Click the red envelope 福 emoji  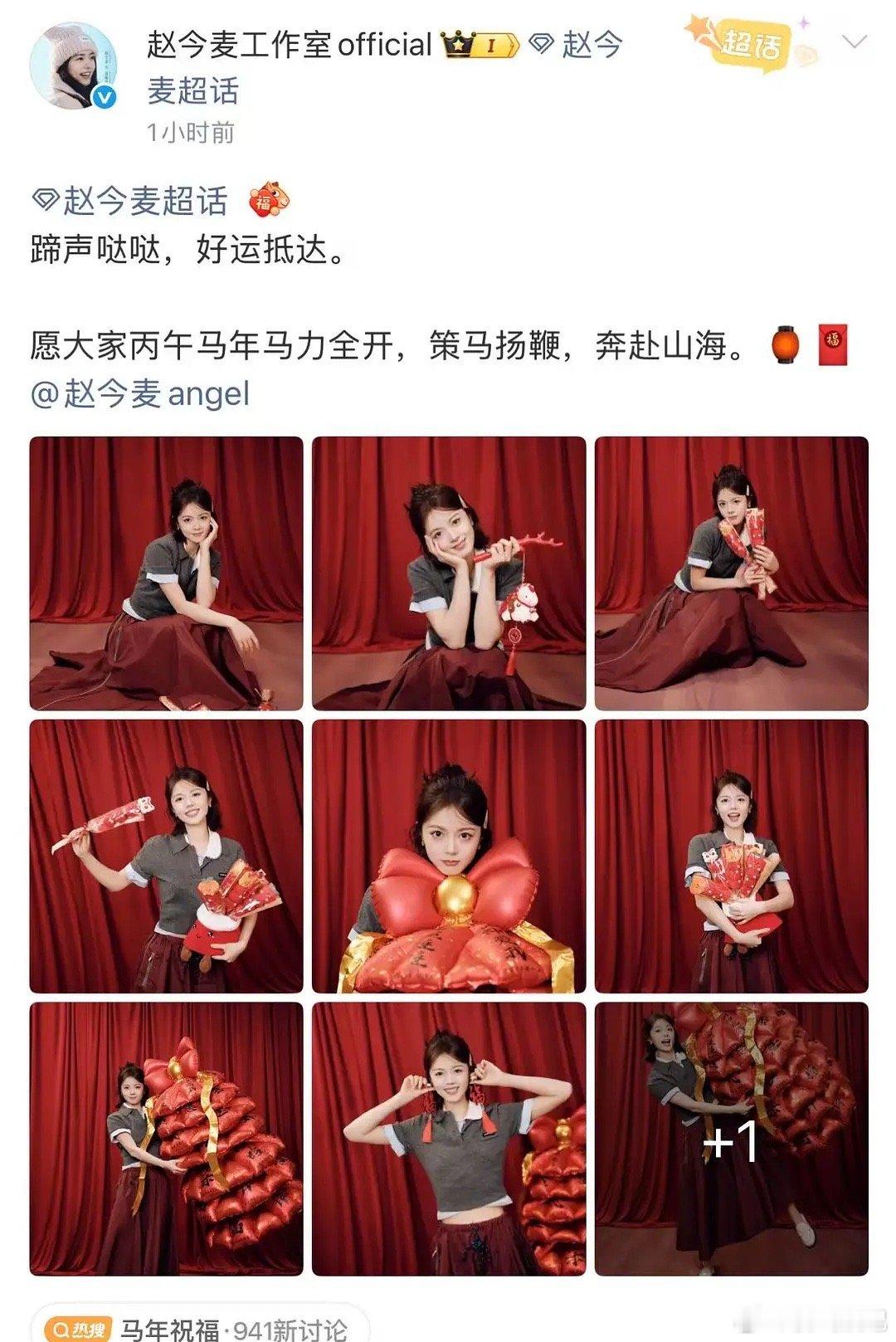832,344
